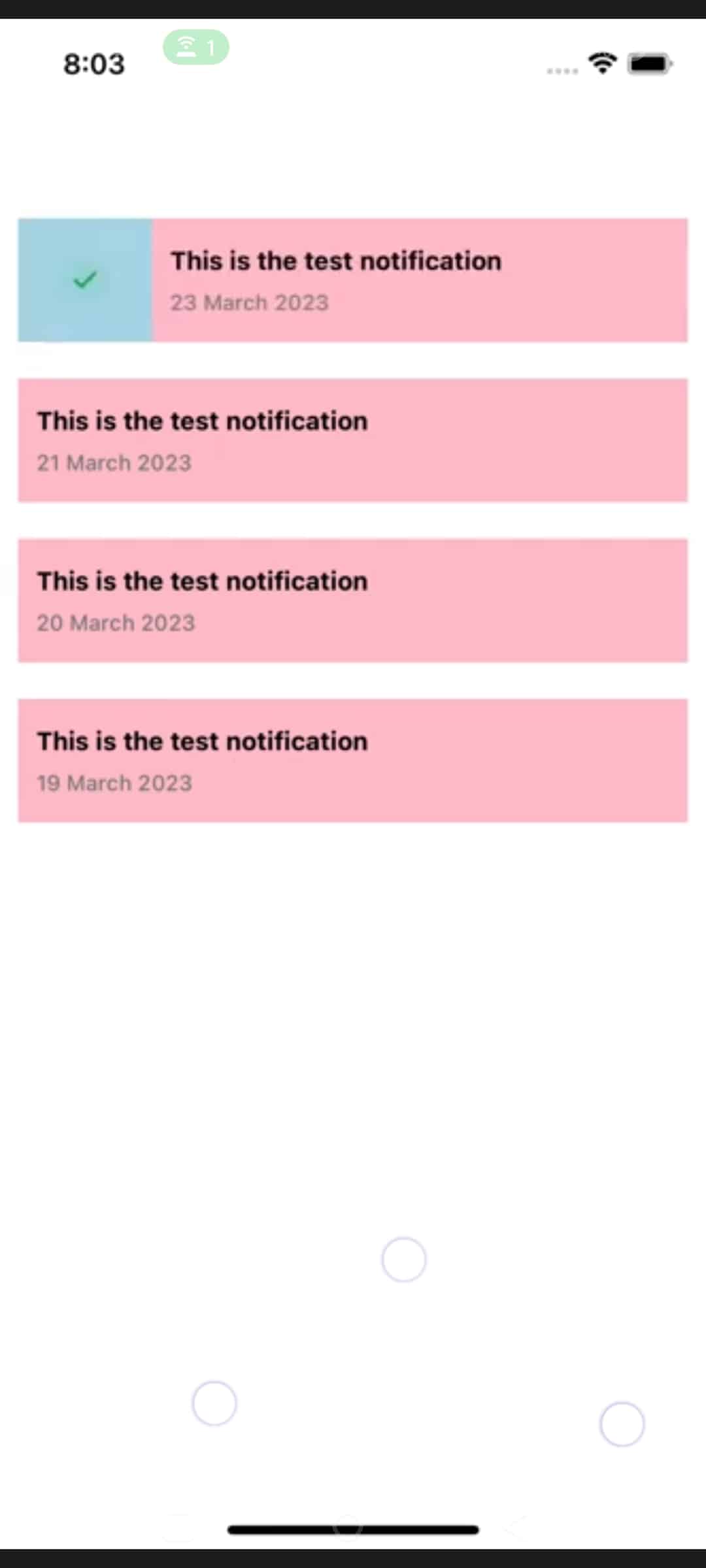Open the notification dated 20 March 2023
This screenshot has width=706, height=1568.
pyautogui.click(x=353, y=600)
